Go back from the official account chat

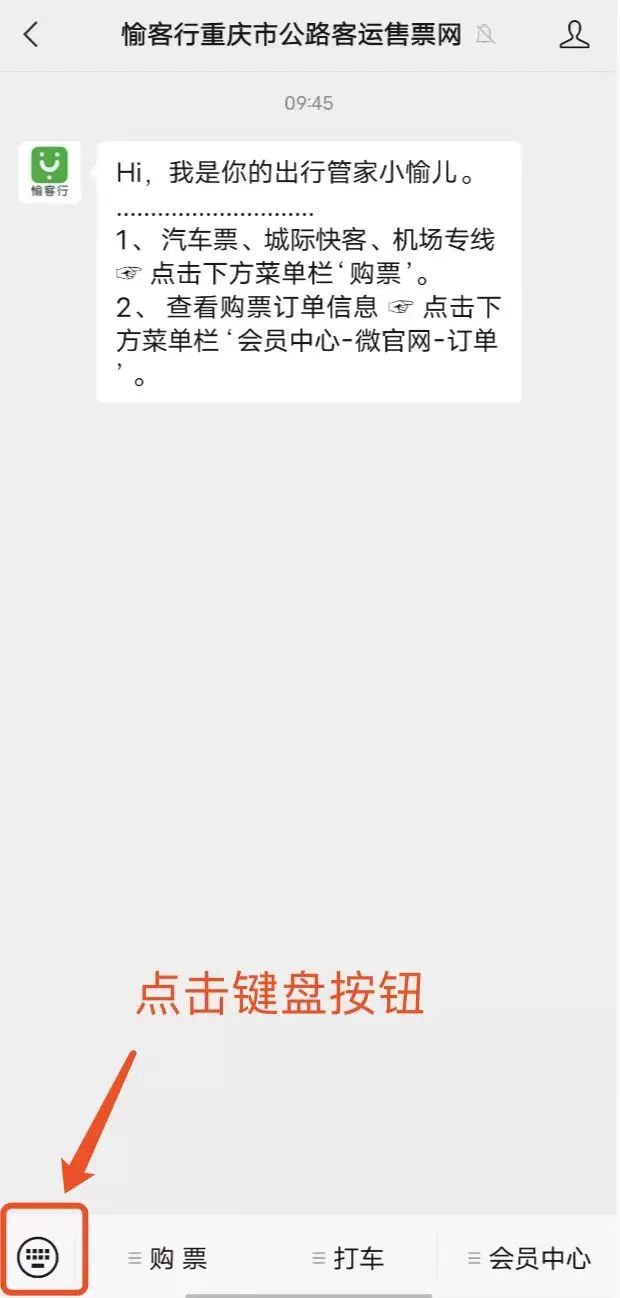tap(31, 35)
